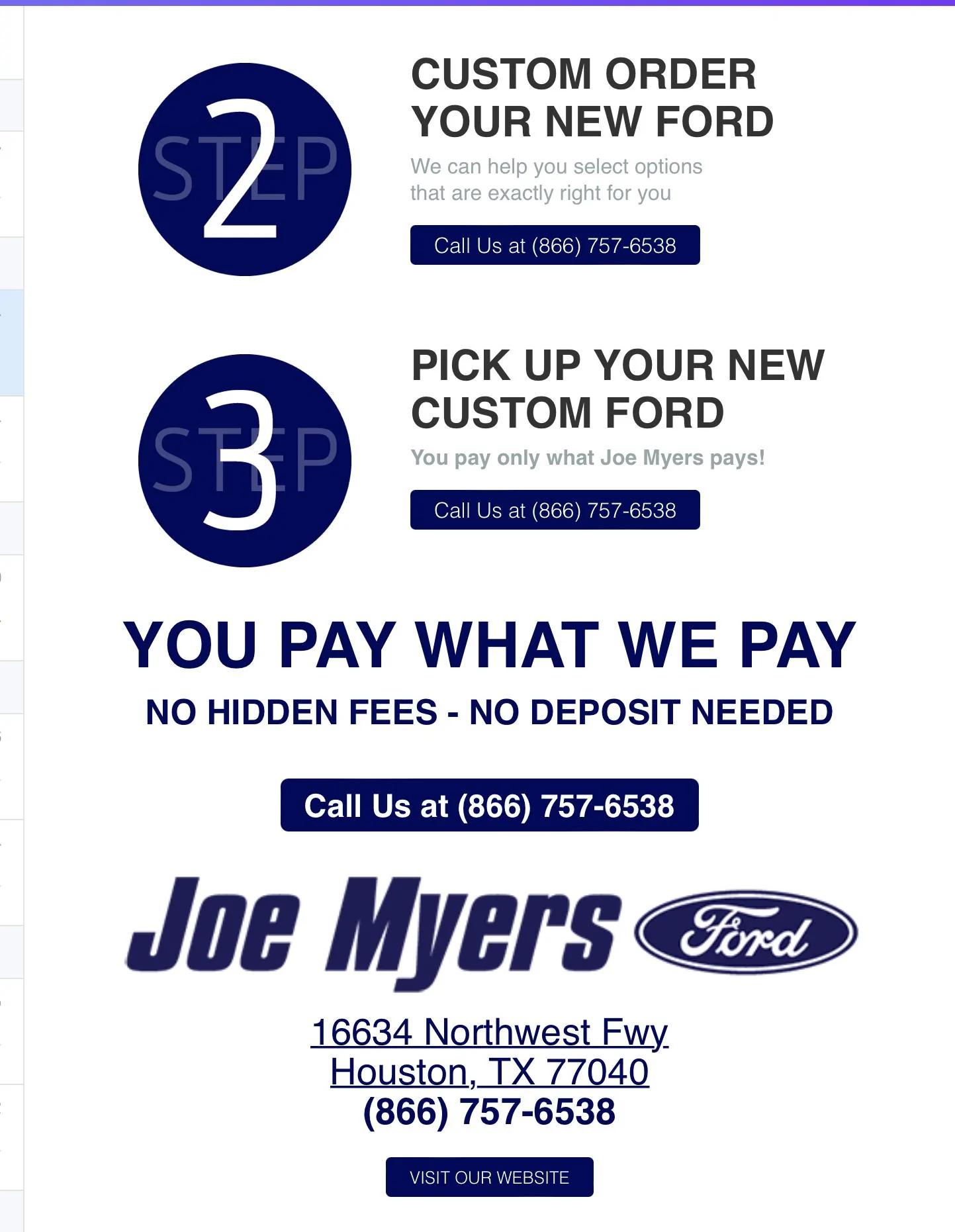Click Call Us under Custom Order step
This screenshot has height=1232, width=955.
coord(556,246)
